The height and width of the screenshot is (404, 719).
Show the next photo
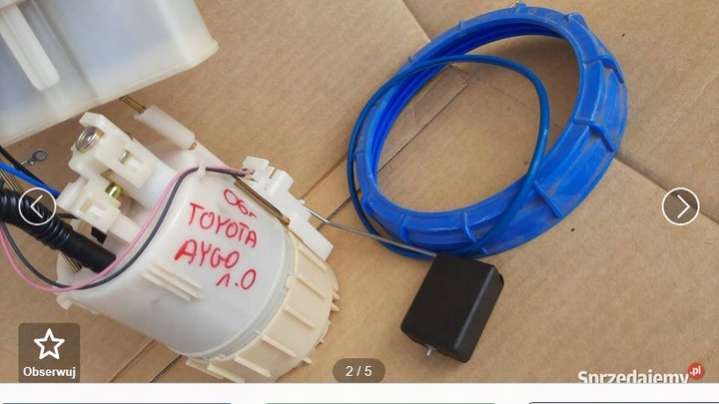(680, 207)
